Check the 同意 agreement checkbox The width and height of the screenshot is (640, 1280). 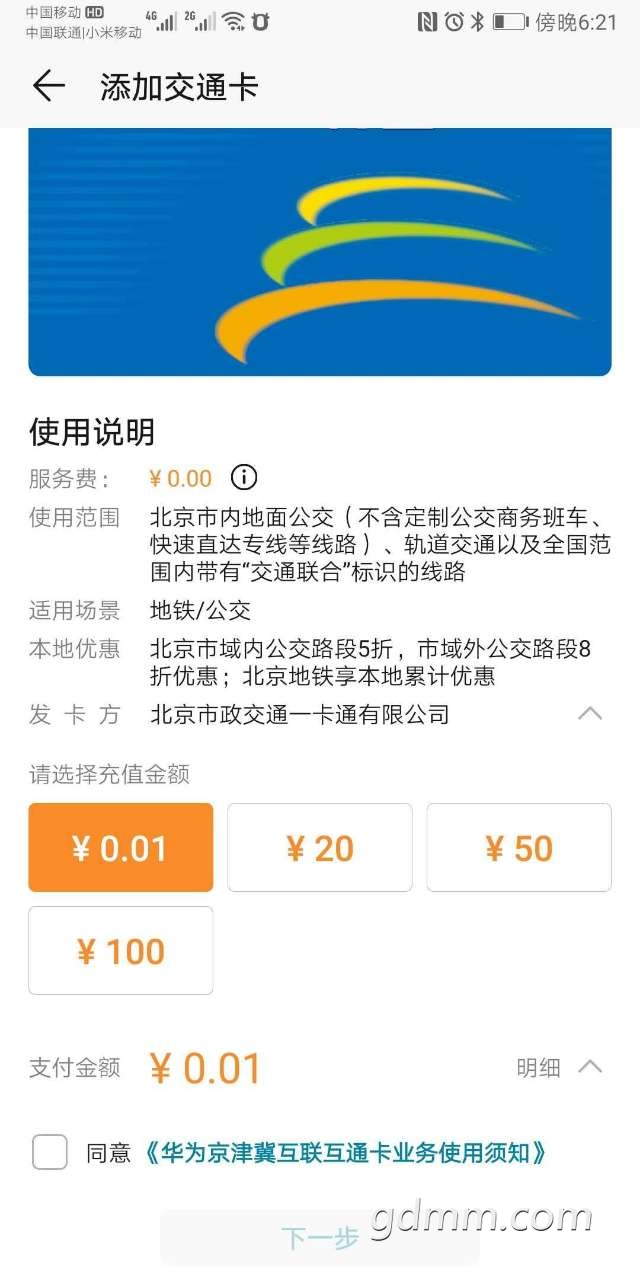point(50,1152)
